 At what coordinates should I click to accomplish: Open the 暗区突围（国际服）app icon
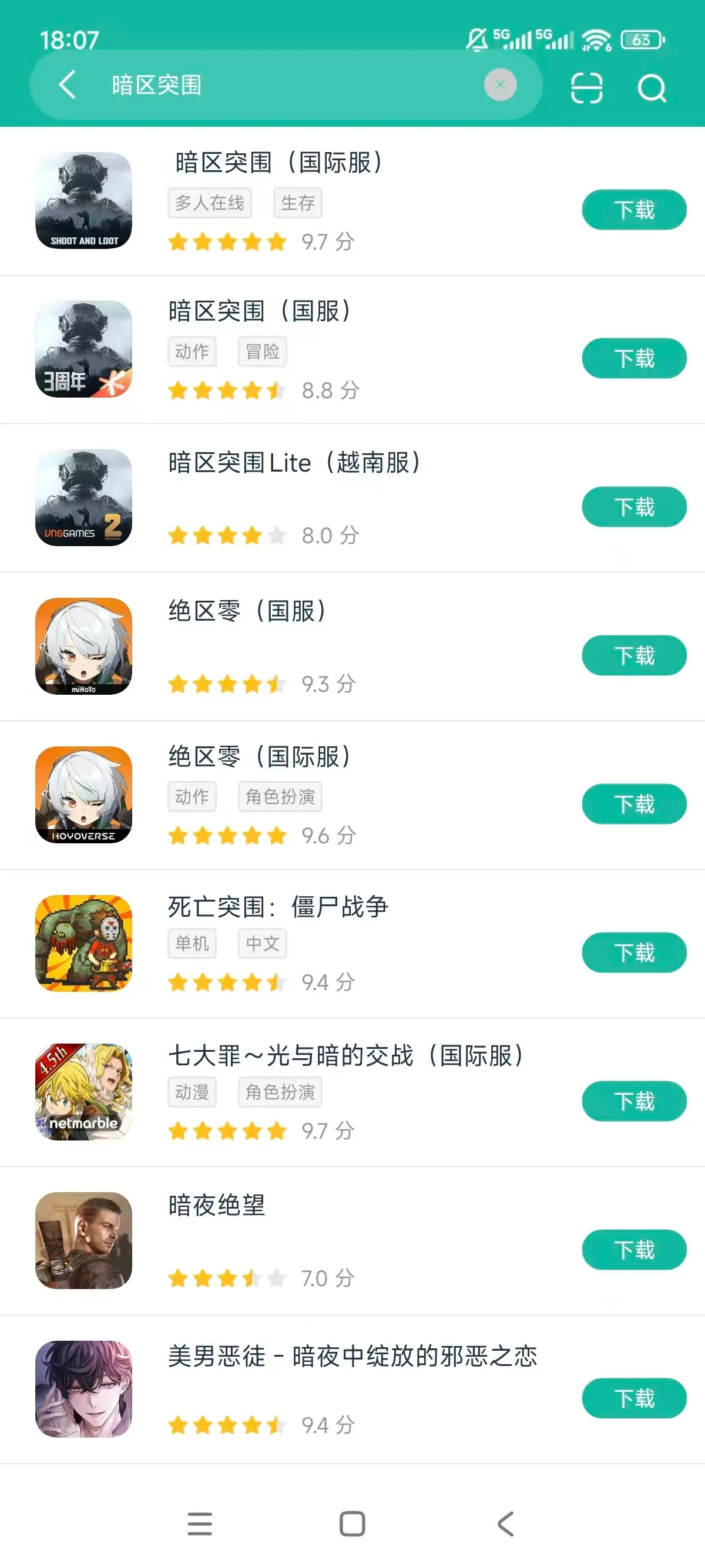coord(84,203)
